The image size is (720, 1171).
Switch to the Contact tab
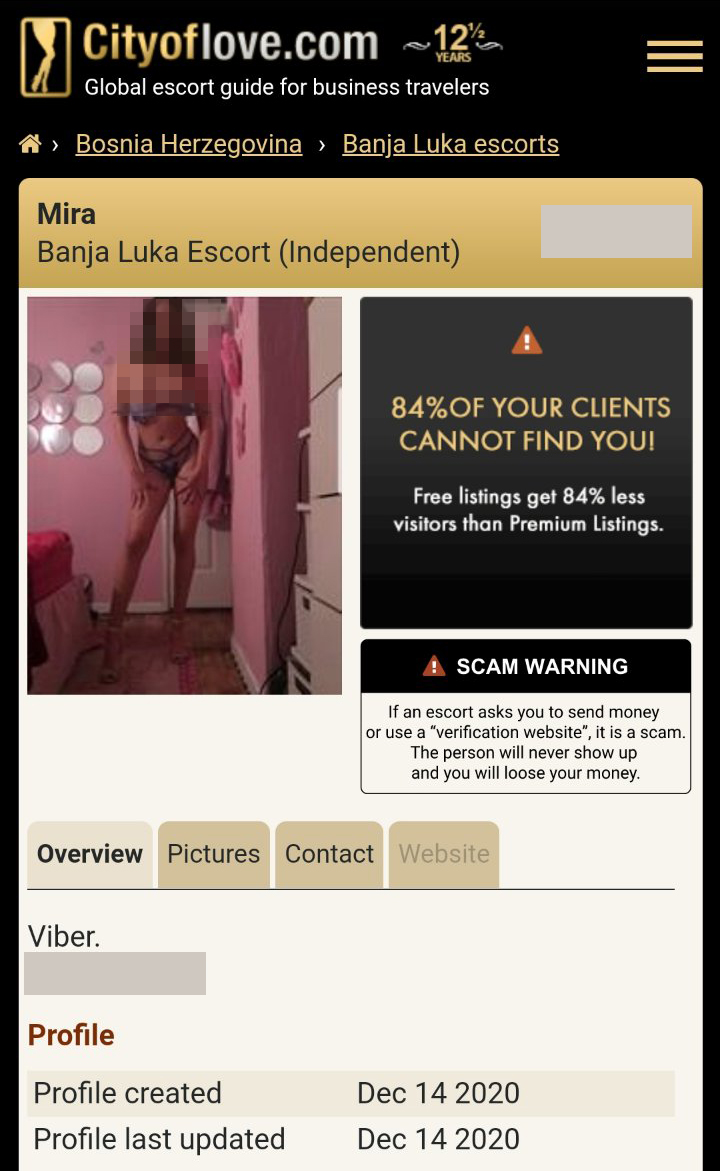click(x=329, y=854)
